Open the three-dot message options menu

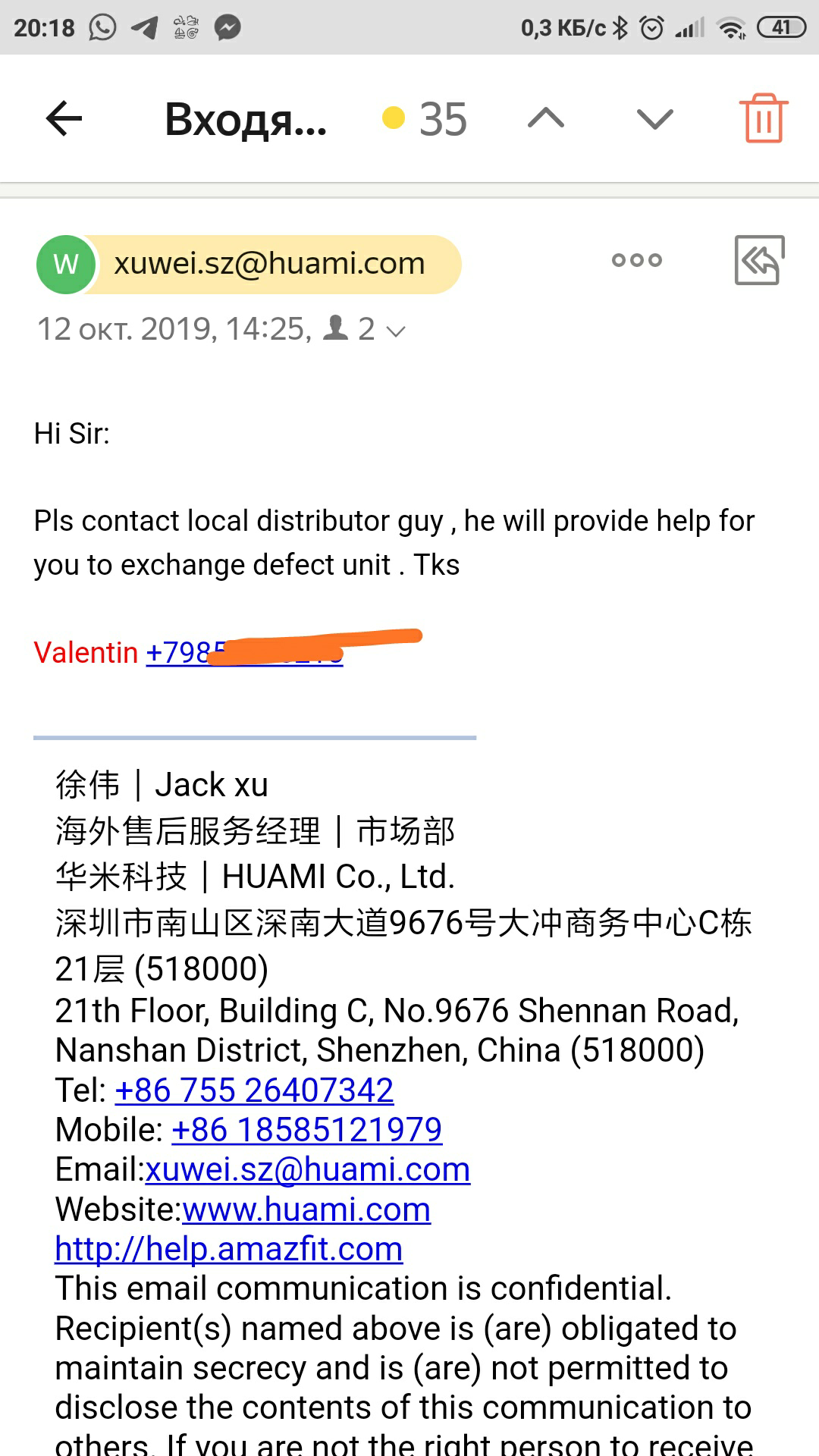point(637,261)
